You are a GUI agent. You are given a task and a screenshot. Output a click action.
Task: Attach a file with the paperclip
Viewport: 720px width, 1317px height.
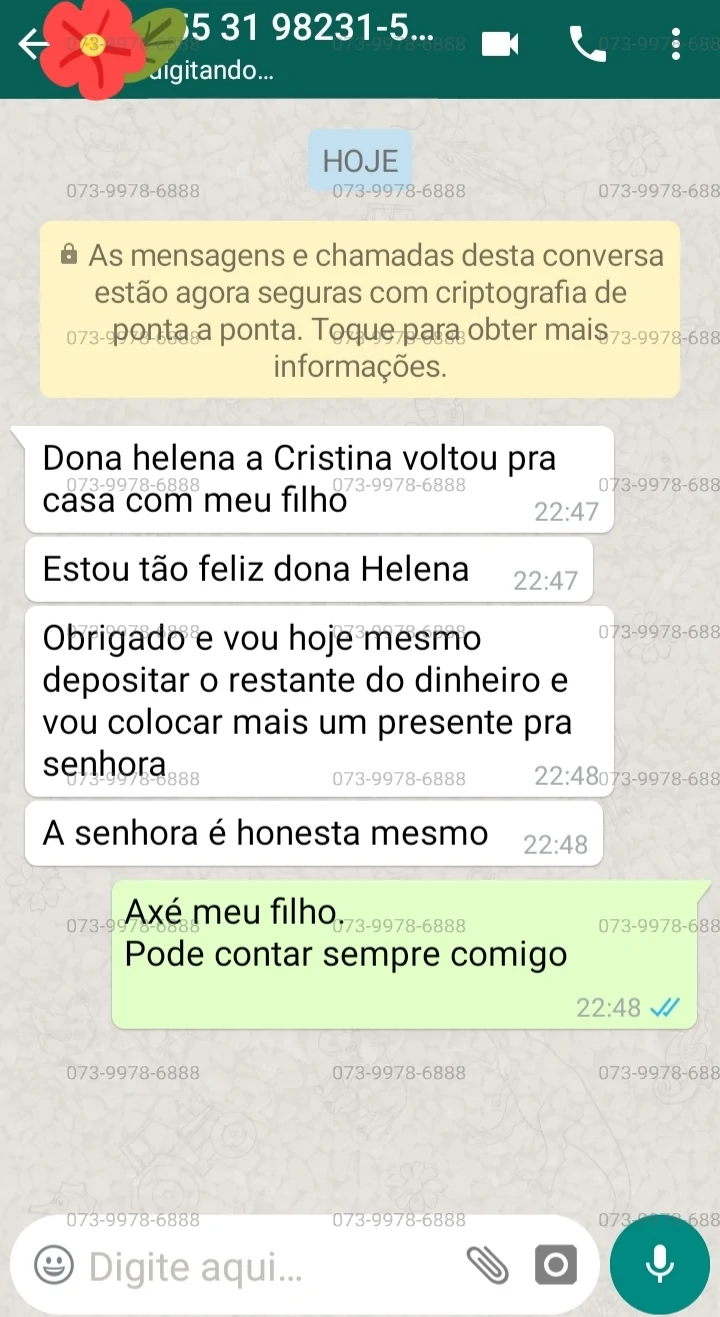point(487,1266)
